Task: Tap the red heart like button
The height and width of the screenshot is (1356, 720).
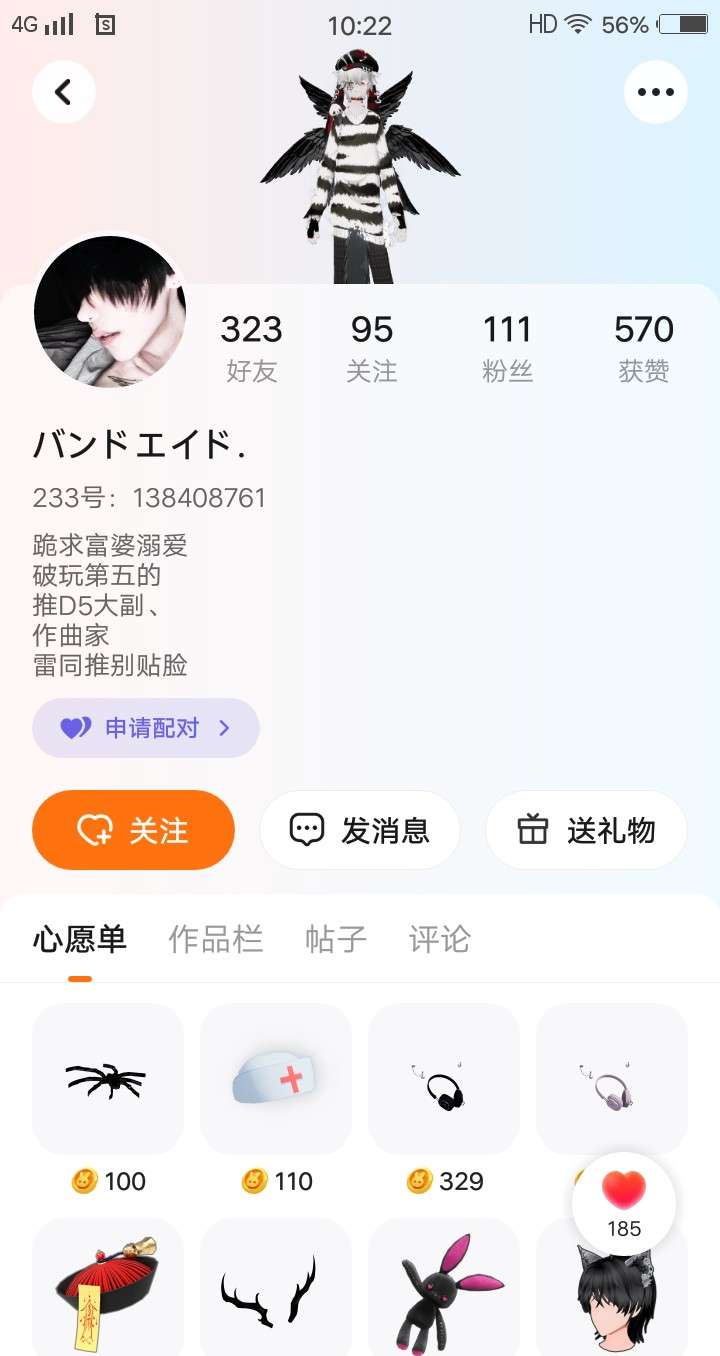Action: point(624,1204)
